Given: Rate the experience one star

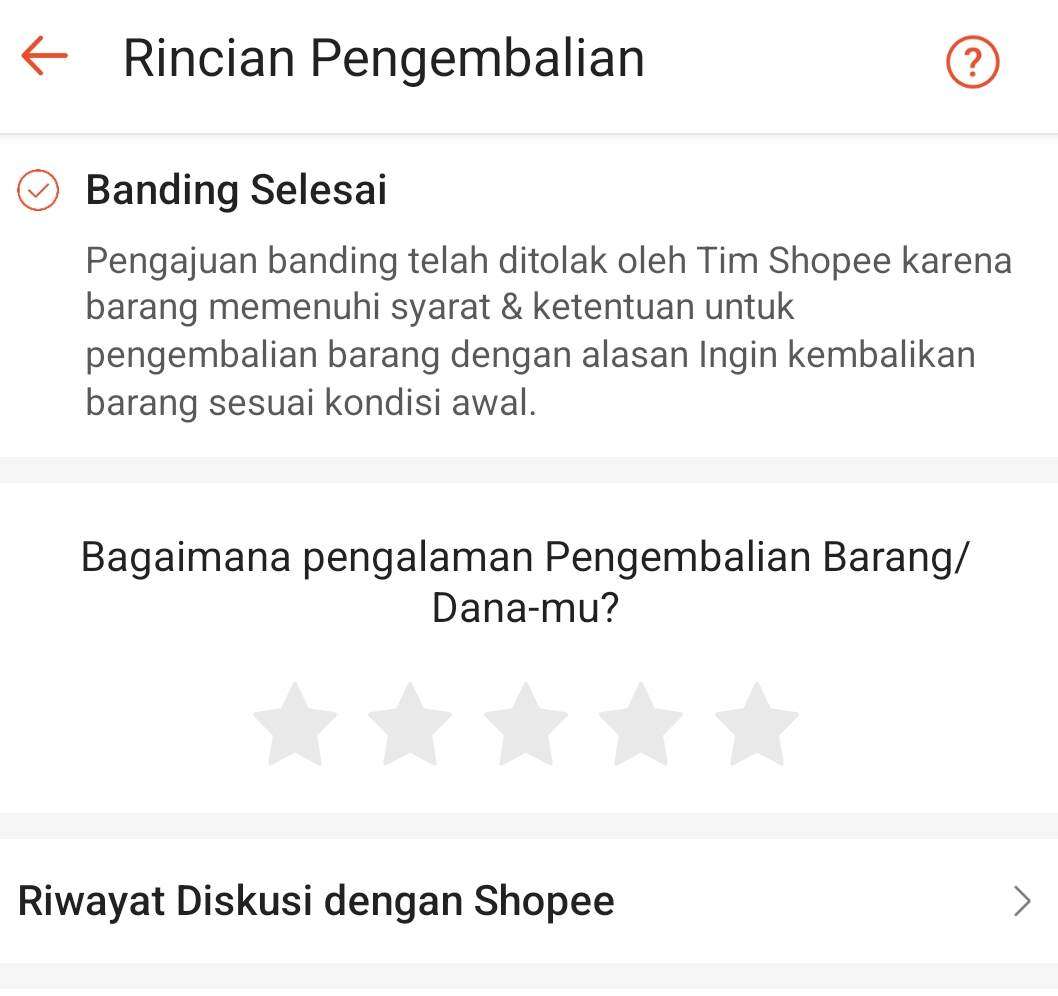Looking at the screenshot, I should pos(295,725).
